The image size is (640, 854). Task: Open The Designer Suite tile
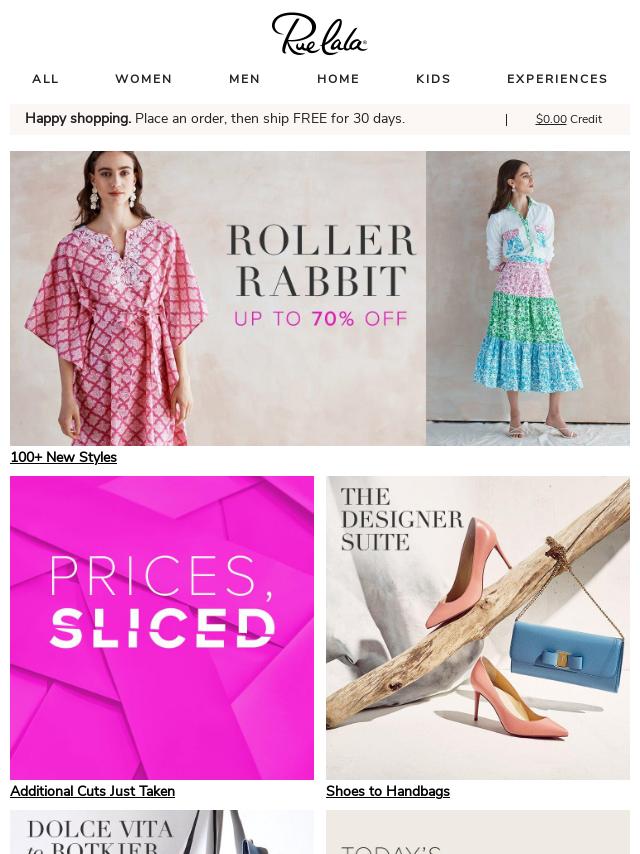pos(478,628)
